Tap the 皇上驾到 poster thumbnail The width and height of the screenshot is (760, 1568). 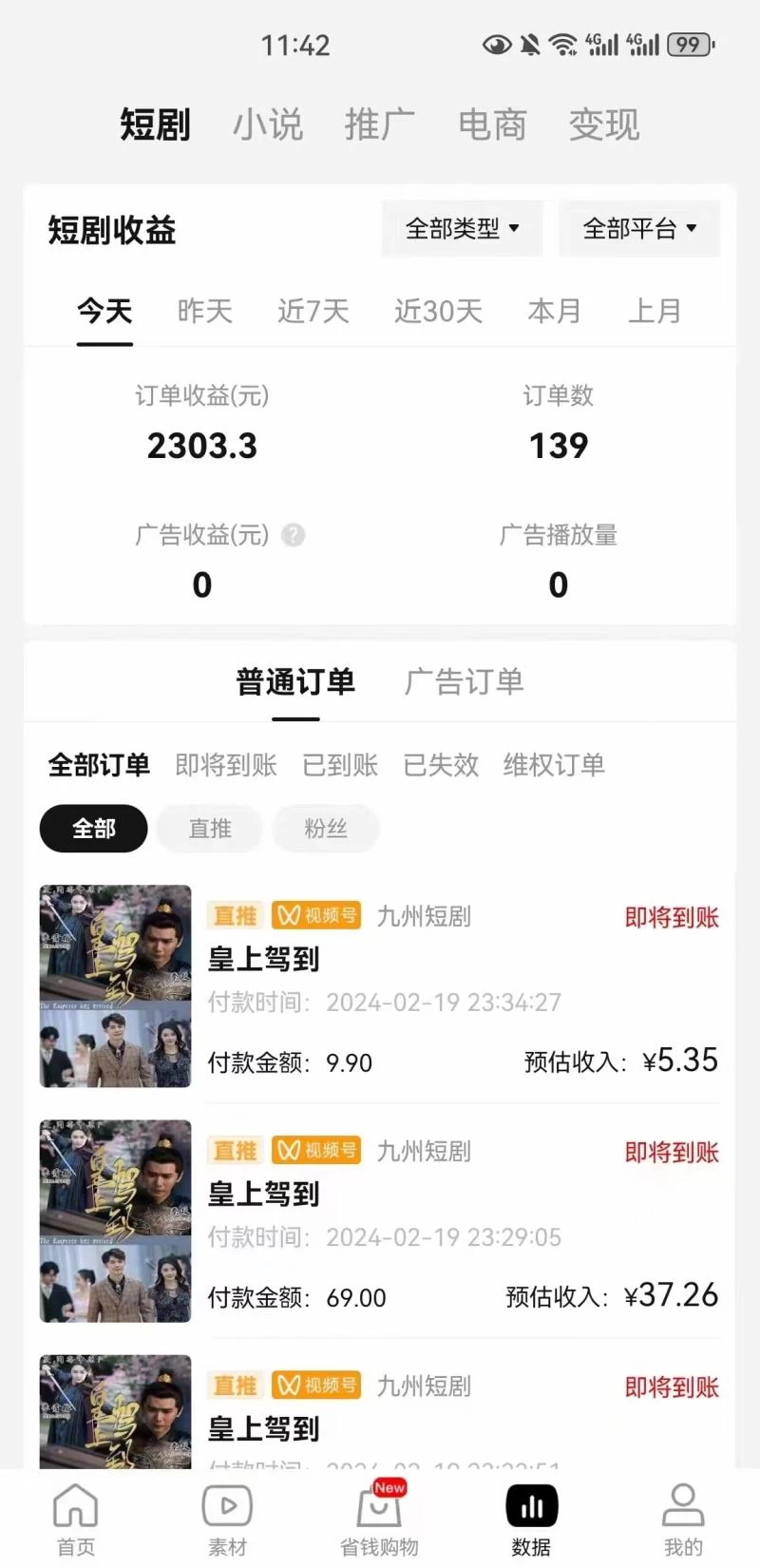click(114, 986)
